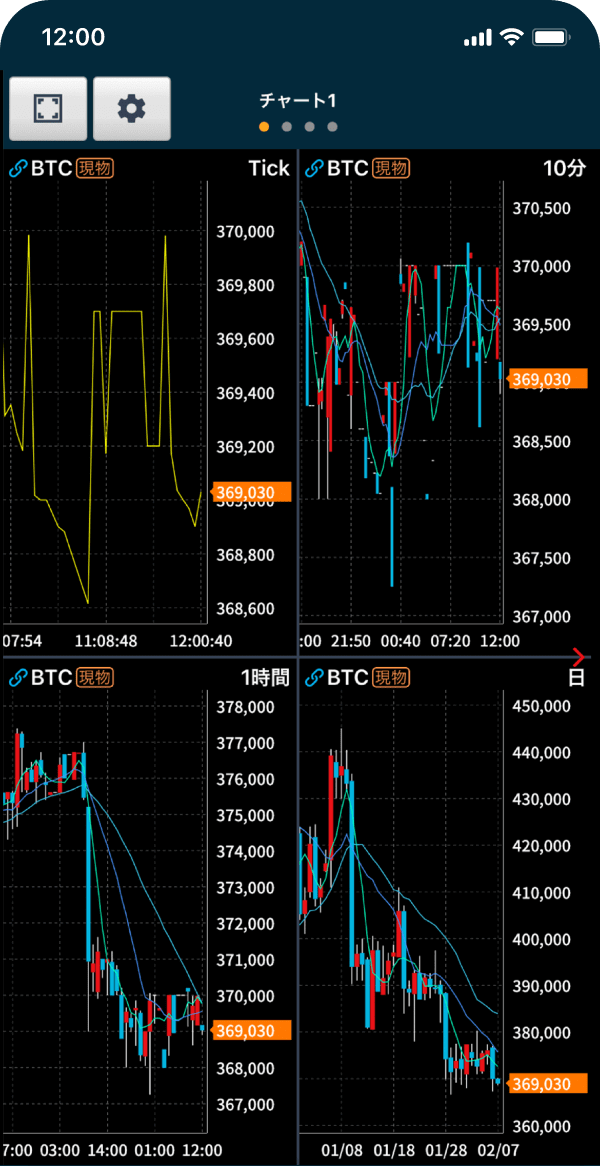Open the BTC 日 daily chart panel
The width and height of the screenshot is (600, 1166).
(400, 900)
